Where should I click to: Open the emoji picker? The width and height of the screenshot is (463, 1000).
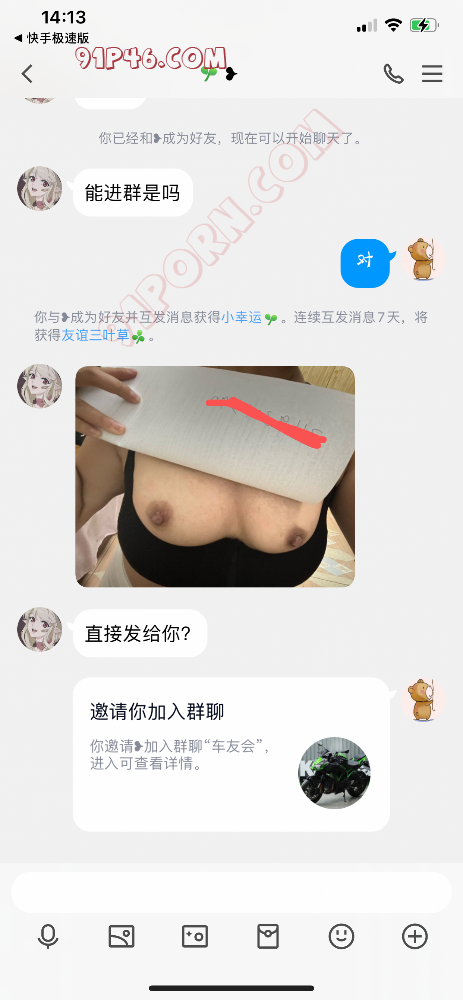[x=341, y=936]
